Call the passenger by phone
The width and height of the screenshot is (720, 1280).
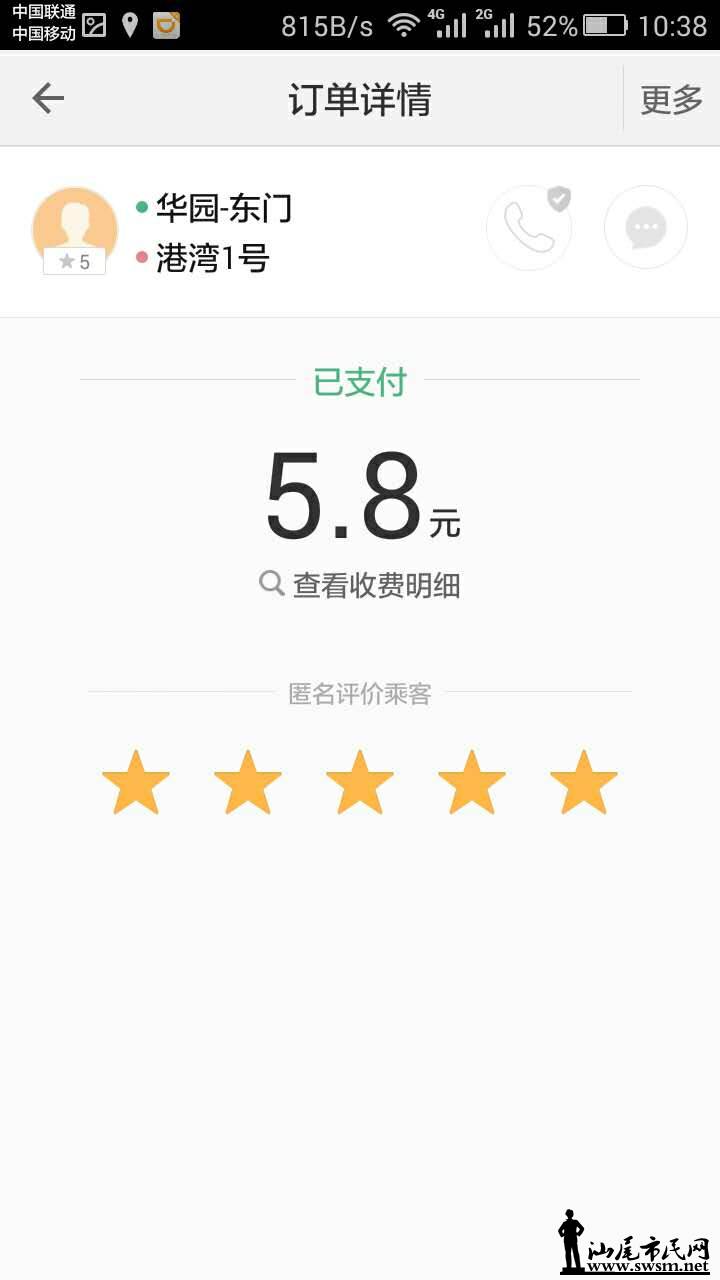tap(529, 227)
